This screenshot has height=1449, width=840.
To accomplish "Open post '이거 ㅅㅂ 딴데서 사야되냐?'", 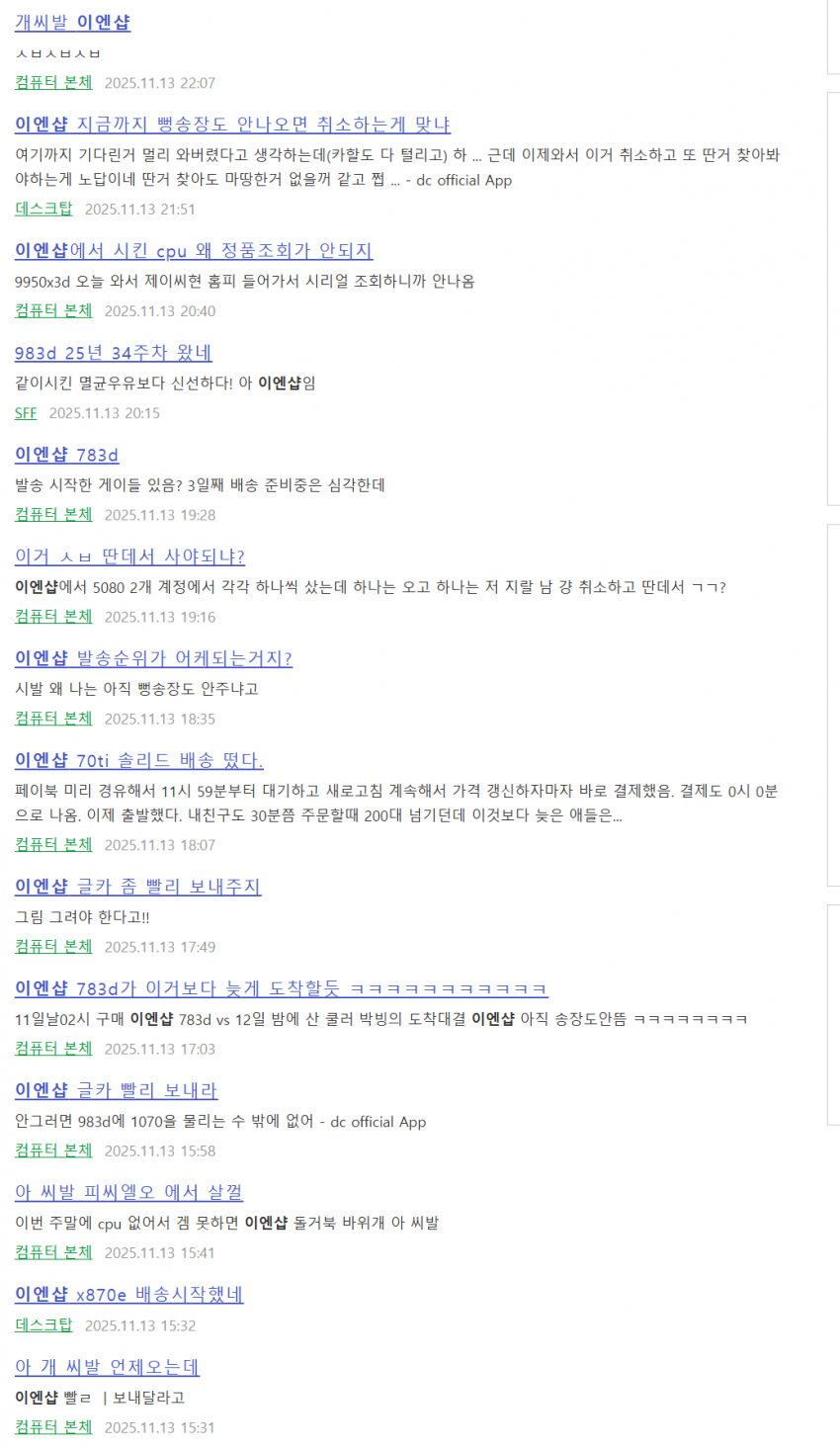I will [129, 556].
